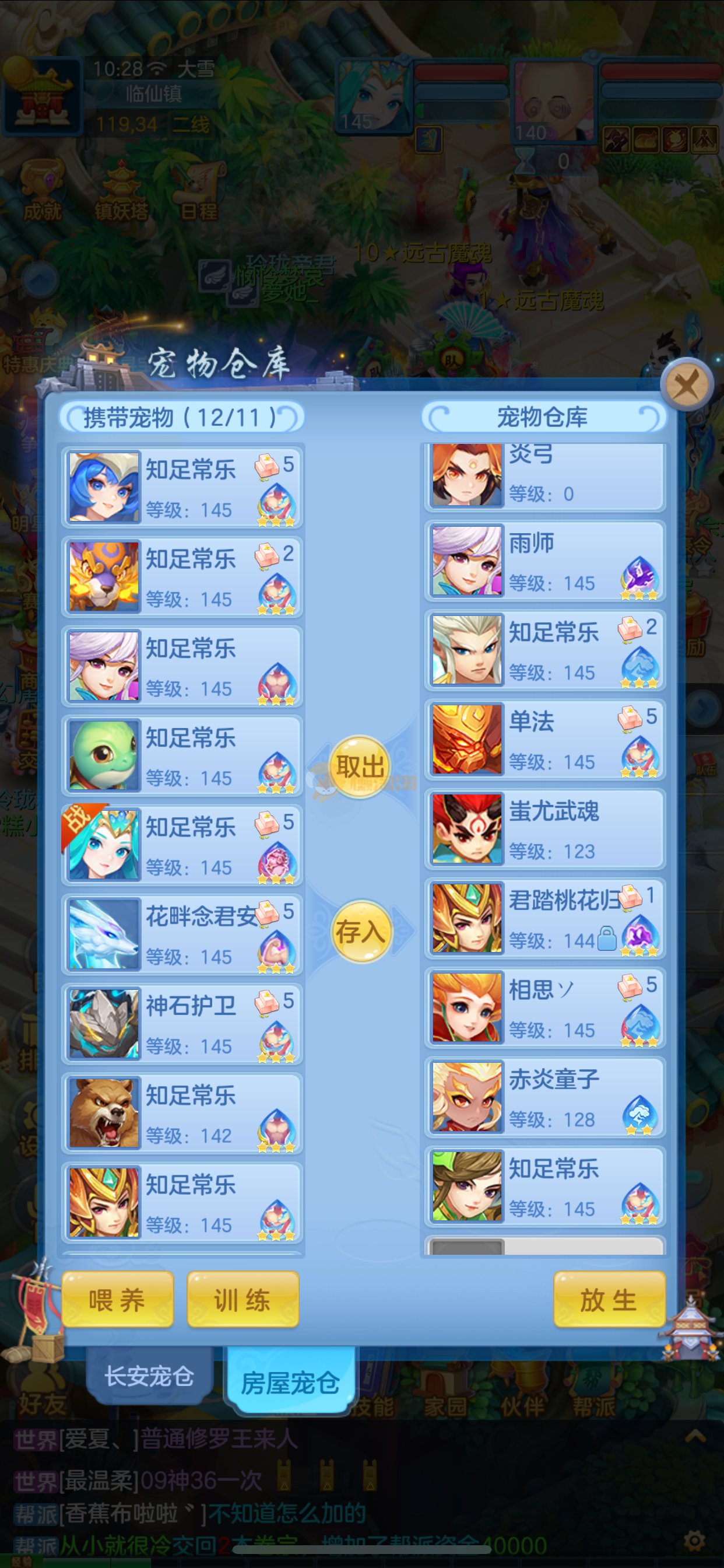
Task: Select warehouse pet 单法
Action: 544,740
